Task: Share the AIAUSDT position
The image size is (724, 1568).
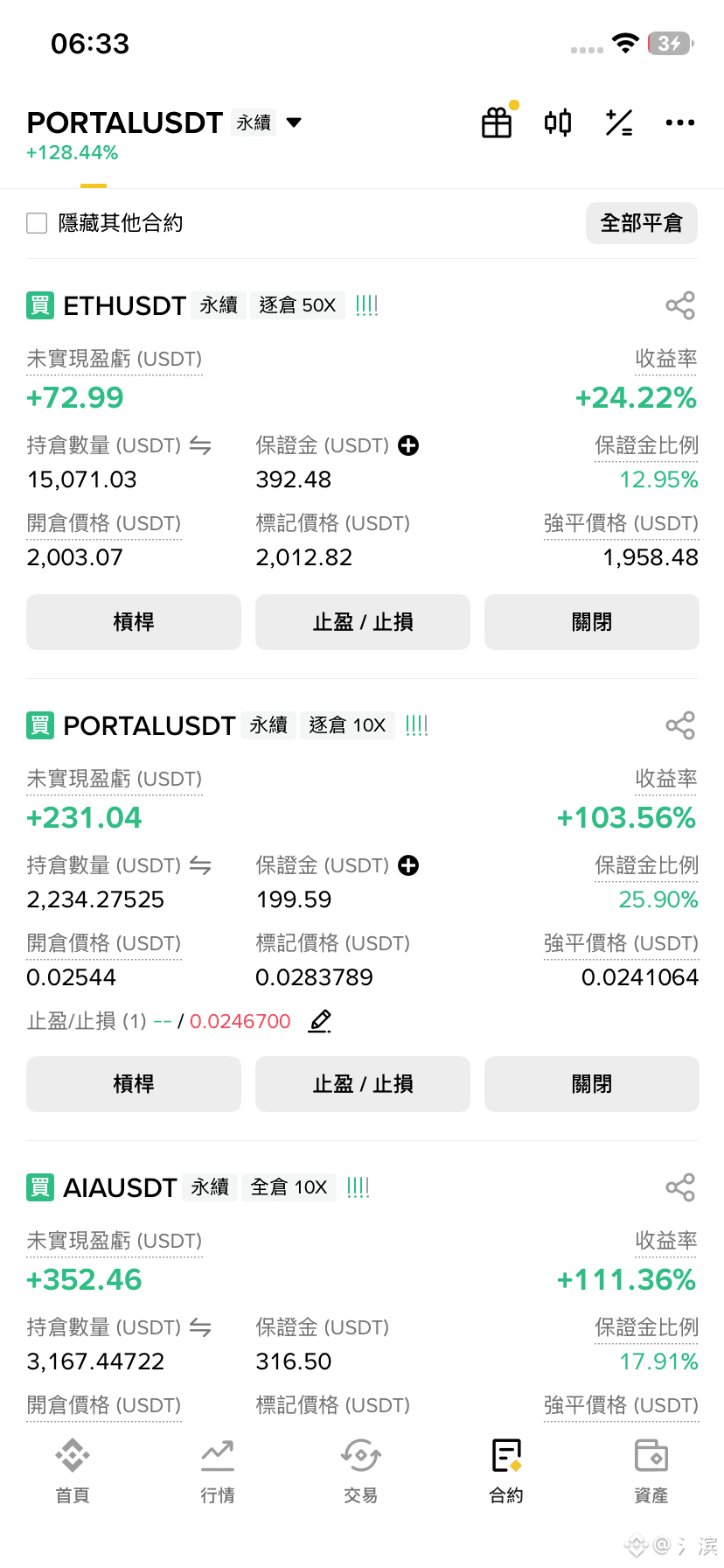Action: [x=680, y=1187]
